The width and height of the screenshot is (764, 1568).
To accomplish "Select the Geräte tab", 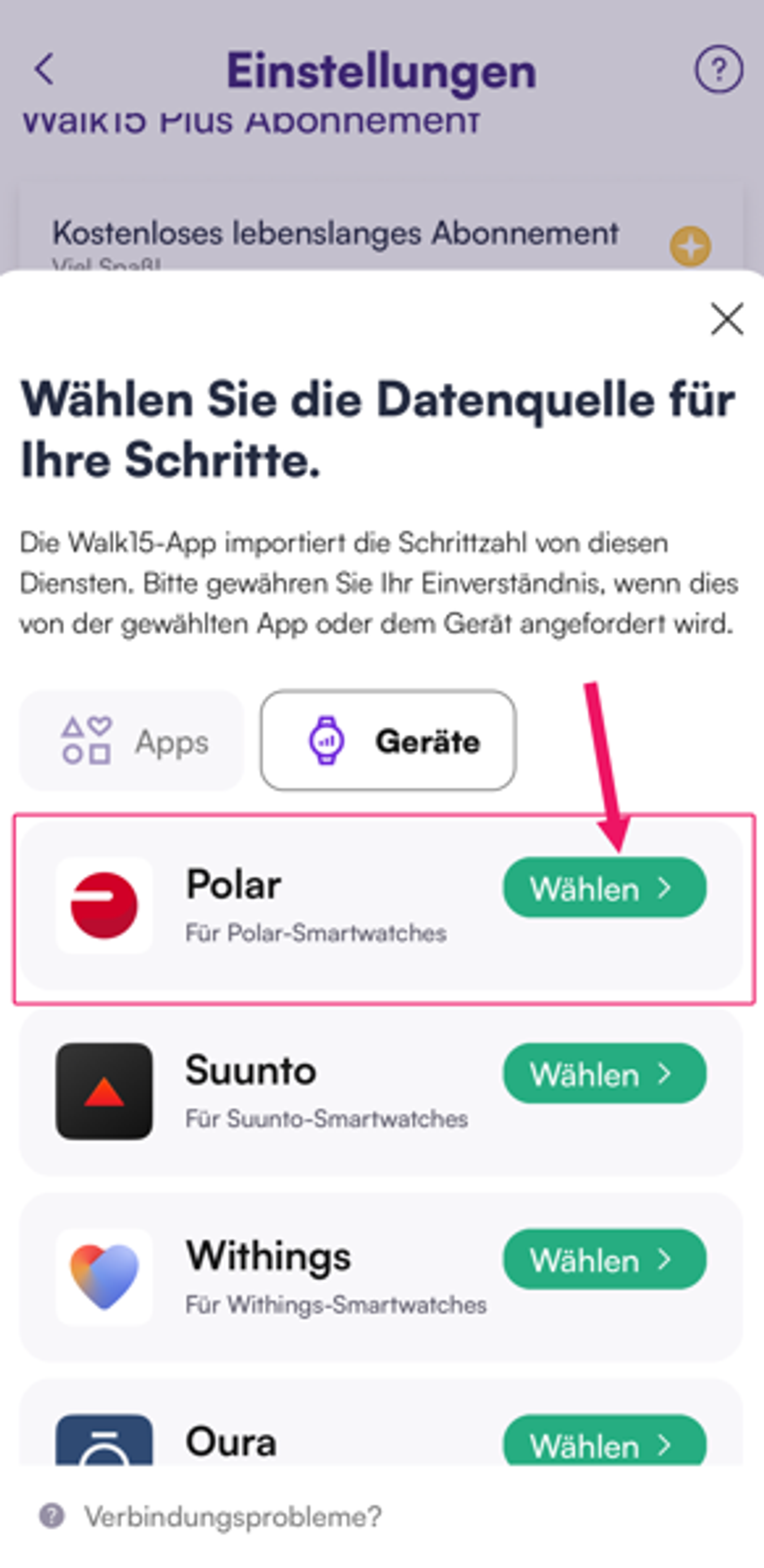I will 388,741.
